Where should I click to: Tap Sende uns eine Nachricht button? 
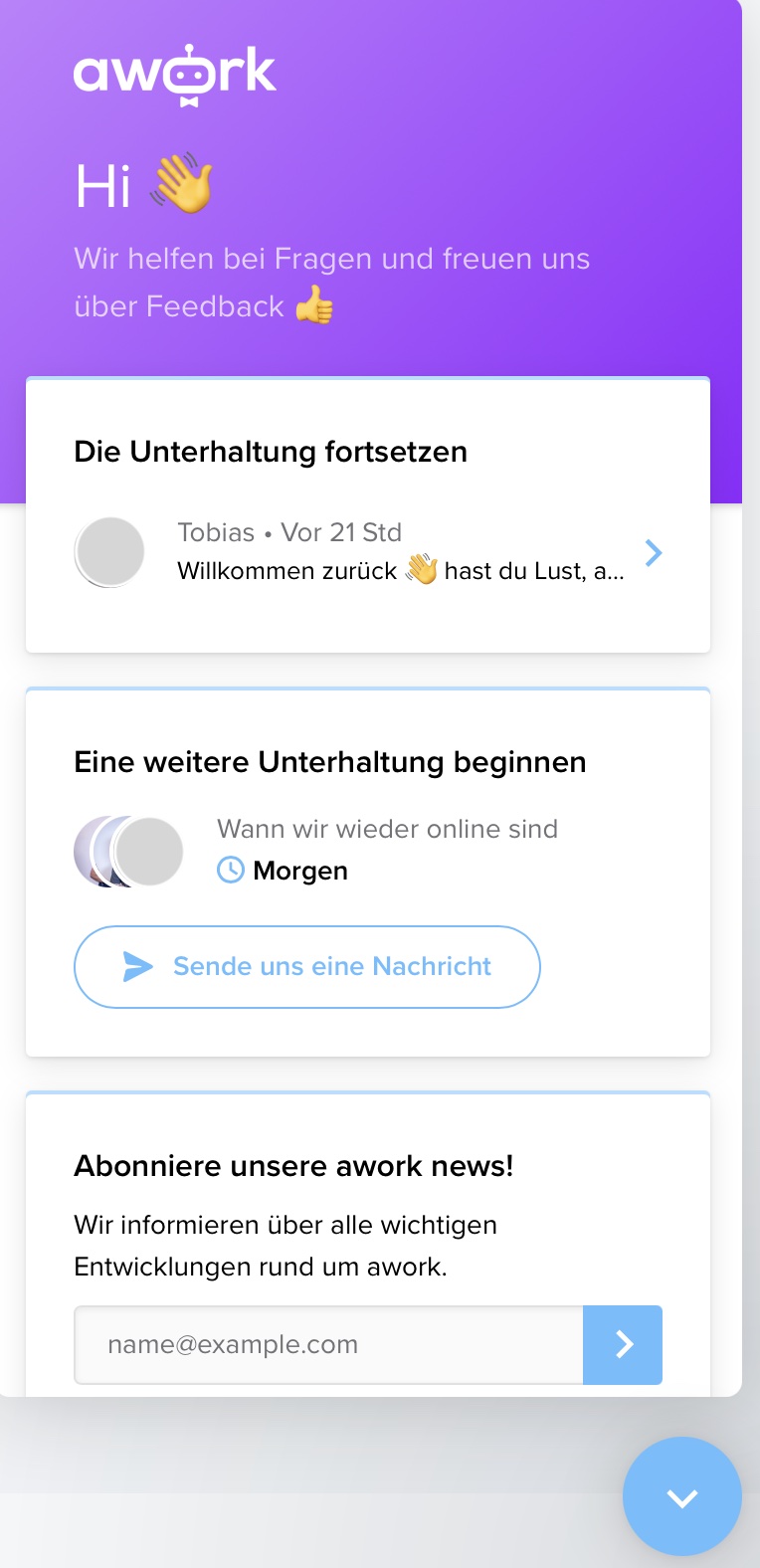coord(307,967)
